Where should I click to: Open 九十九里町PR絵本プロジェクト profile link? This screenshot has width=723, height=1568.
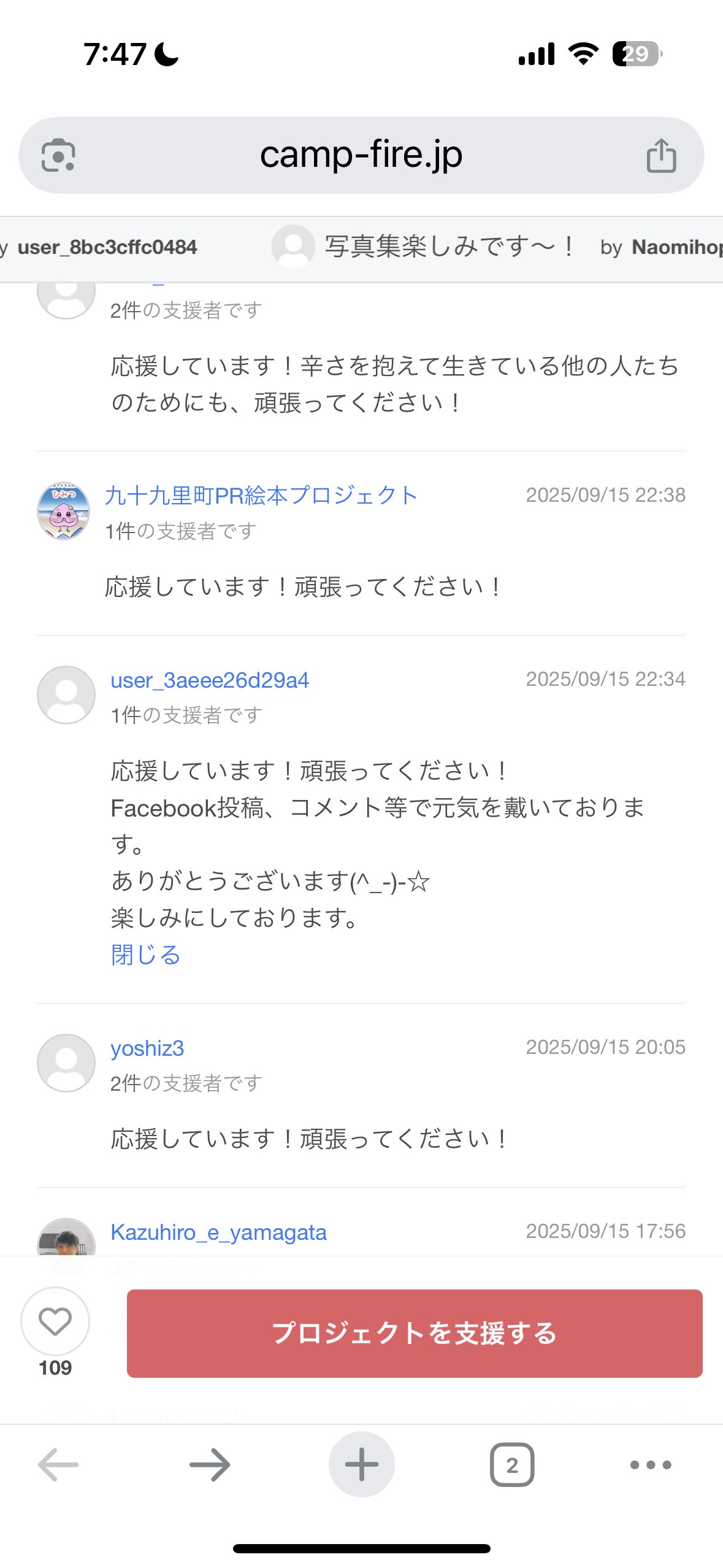pyautogui.click(x=261, y=495)
